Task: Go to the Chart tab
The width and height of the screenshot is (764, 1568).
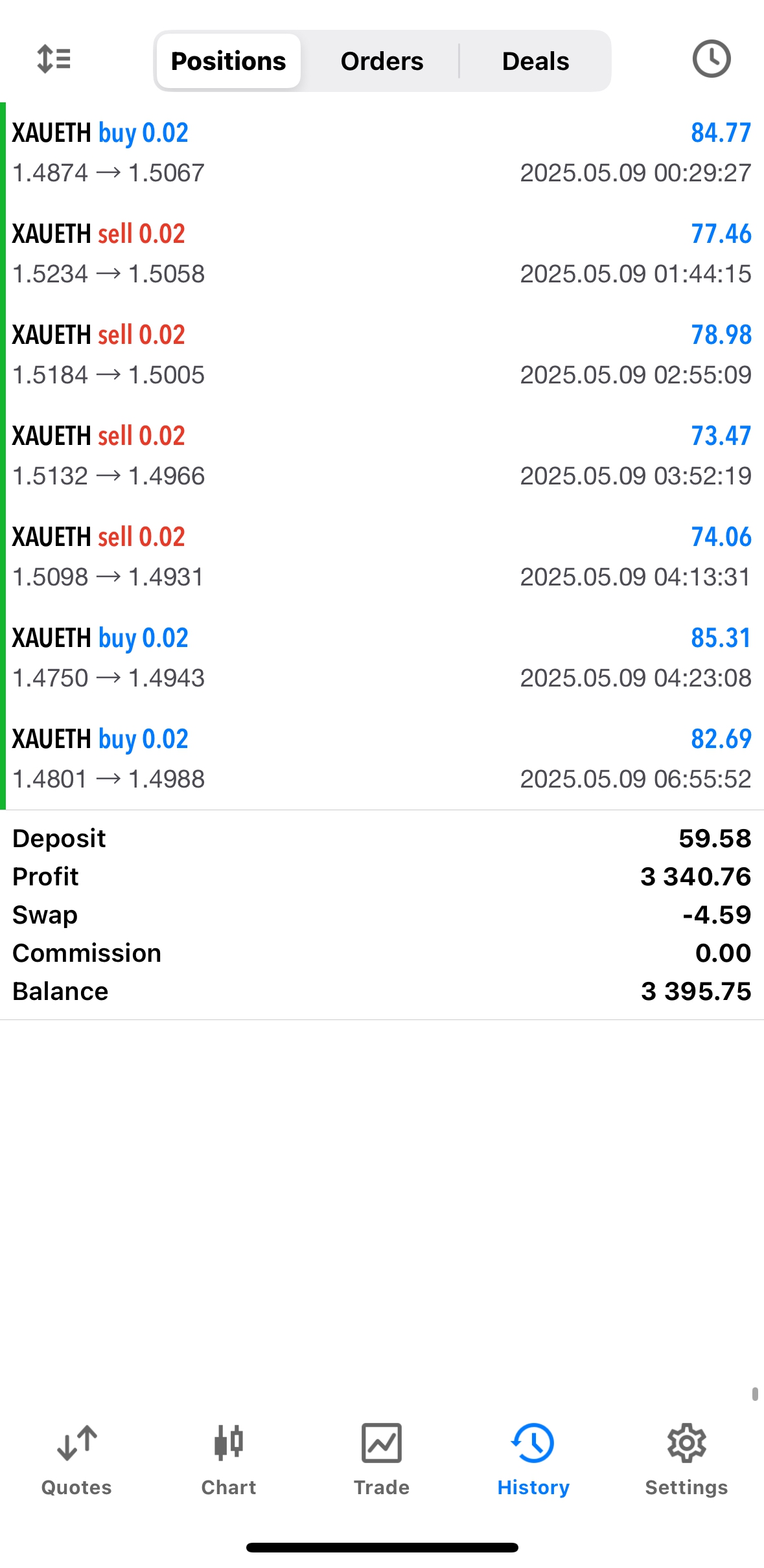Action: click(229, 1460)
